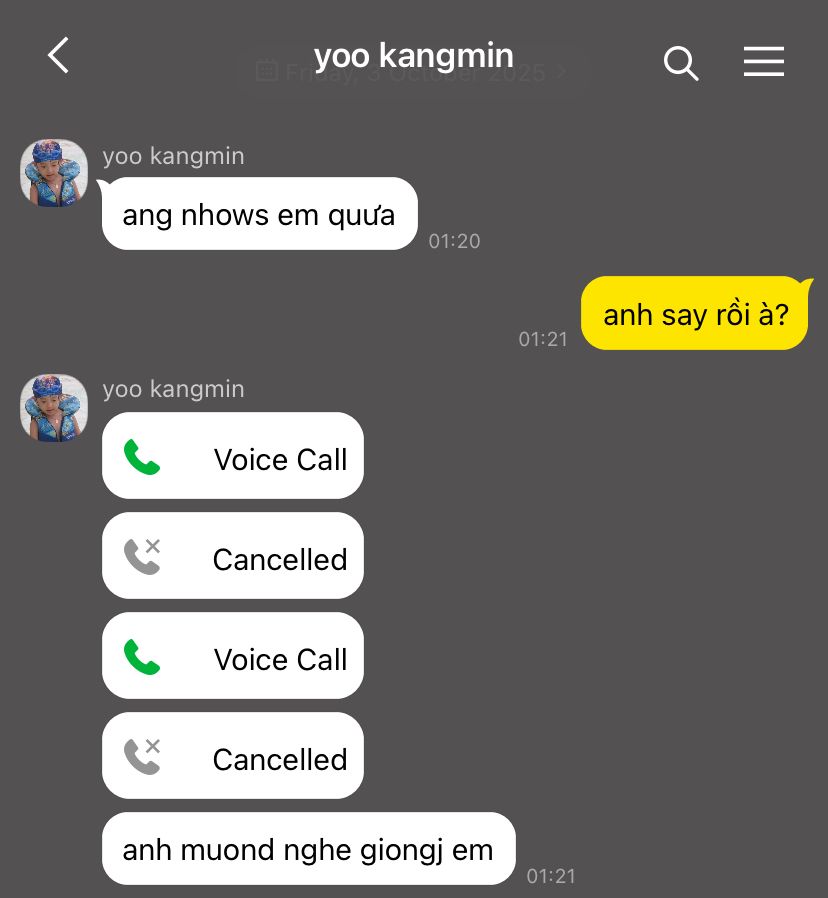
Task: Open the chat's hamburger menu
Action: point(763,62)
